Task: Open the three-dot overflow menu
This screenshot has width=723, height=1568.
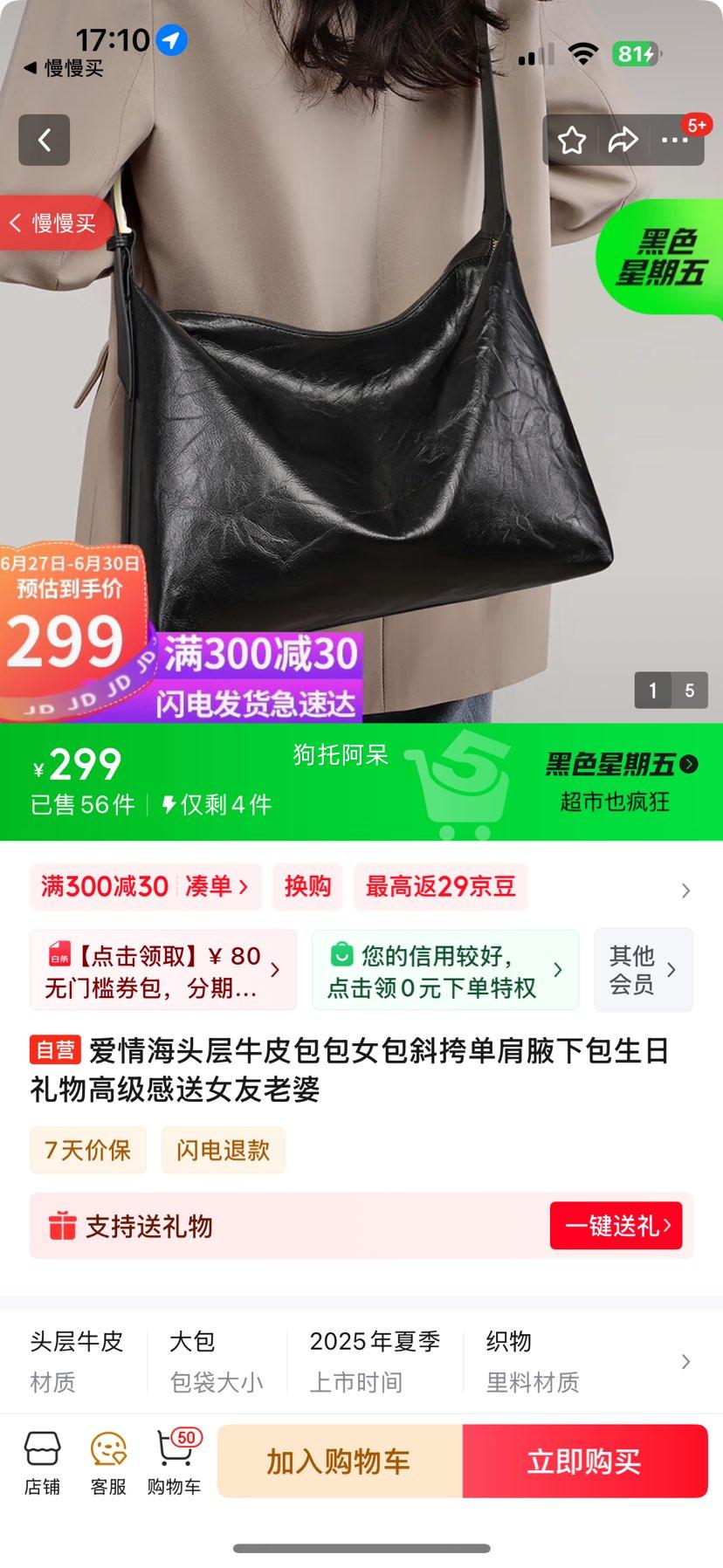Action: coord(674,140)
